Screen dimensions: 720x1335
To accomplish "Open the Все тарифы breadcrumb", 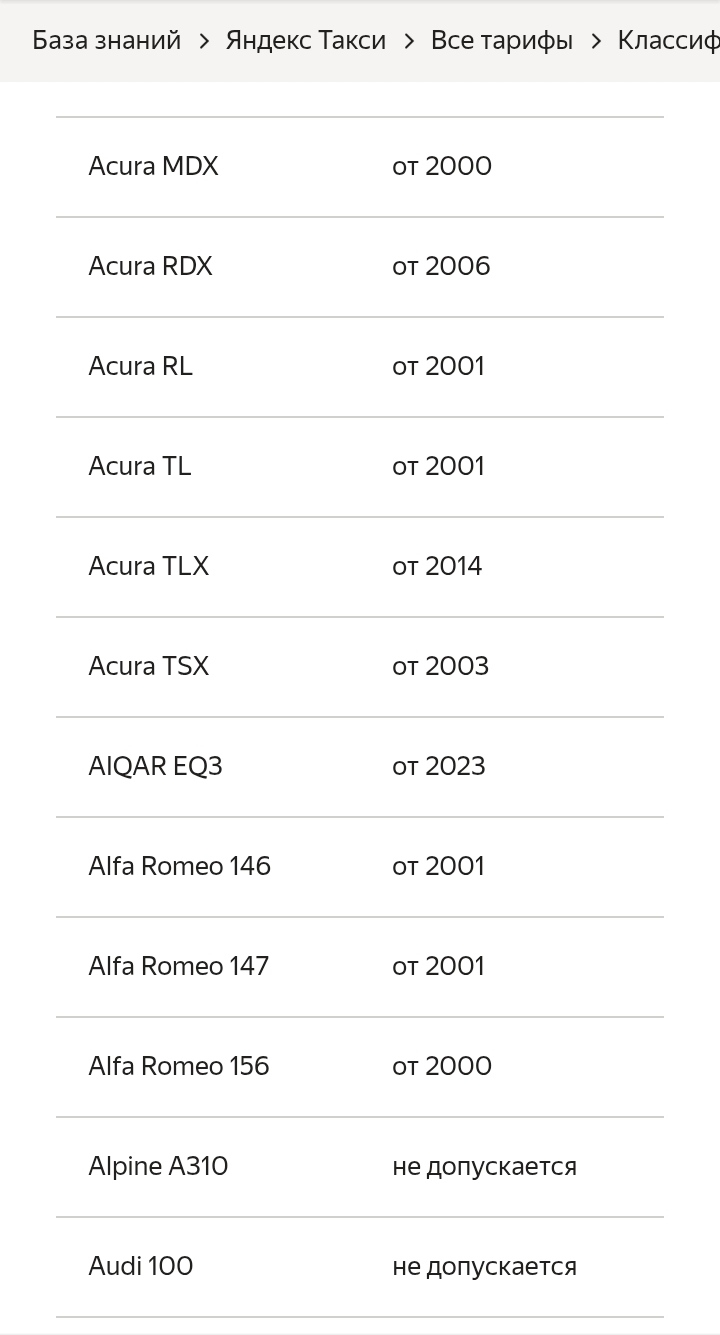I will pos(502,40).
